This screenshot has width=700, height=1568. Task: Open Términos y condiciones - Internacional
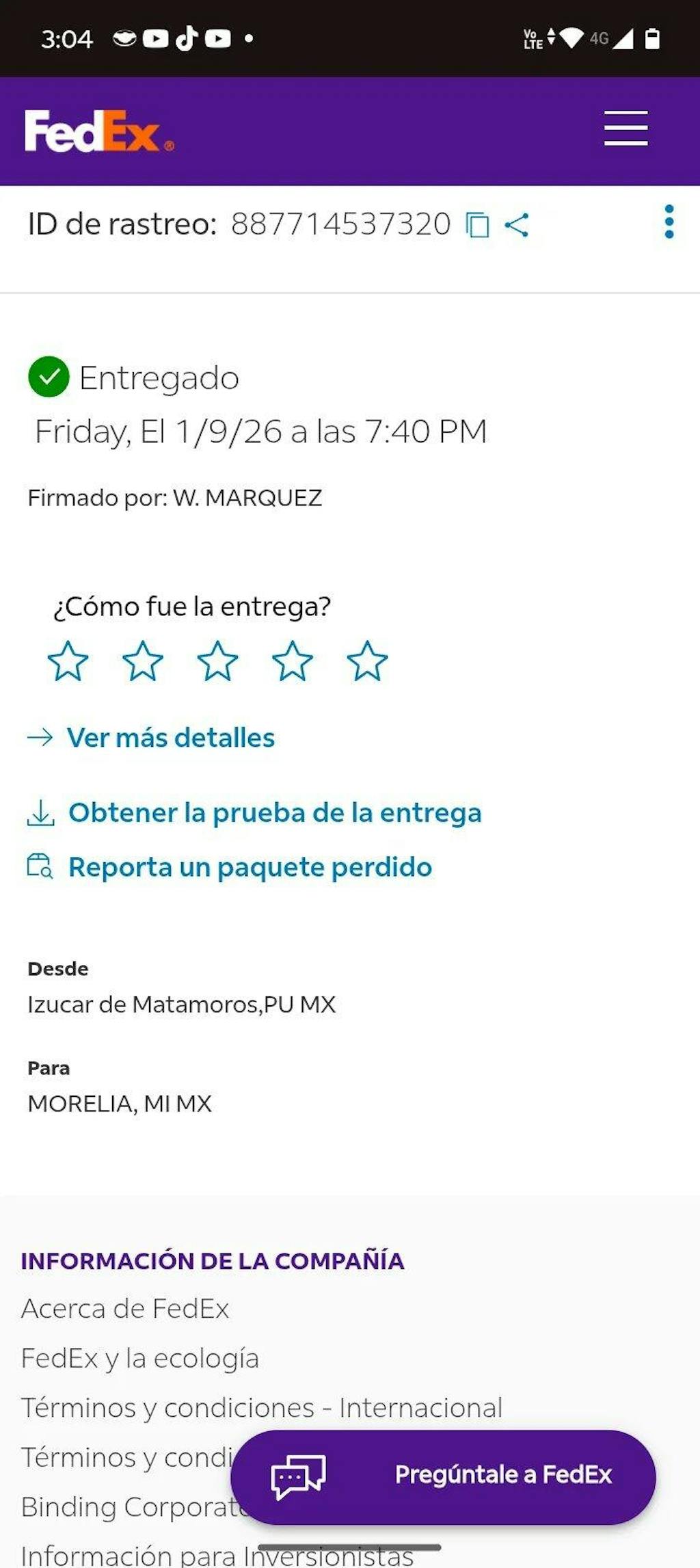tap(262, 1408)
